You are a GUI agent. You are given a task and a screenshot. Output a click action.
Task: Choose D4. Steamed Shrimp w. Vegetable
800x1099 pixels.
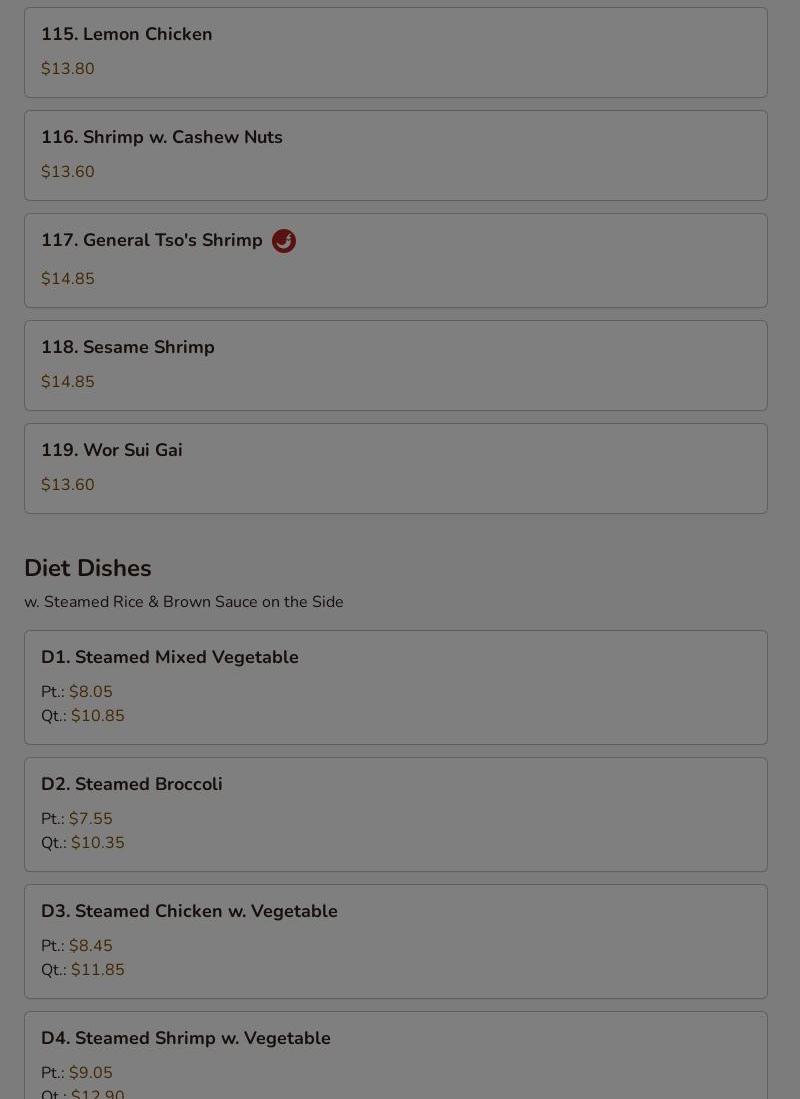395,1055
